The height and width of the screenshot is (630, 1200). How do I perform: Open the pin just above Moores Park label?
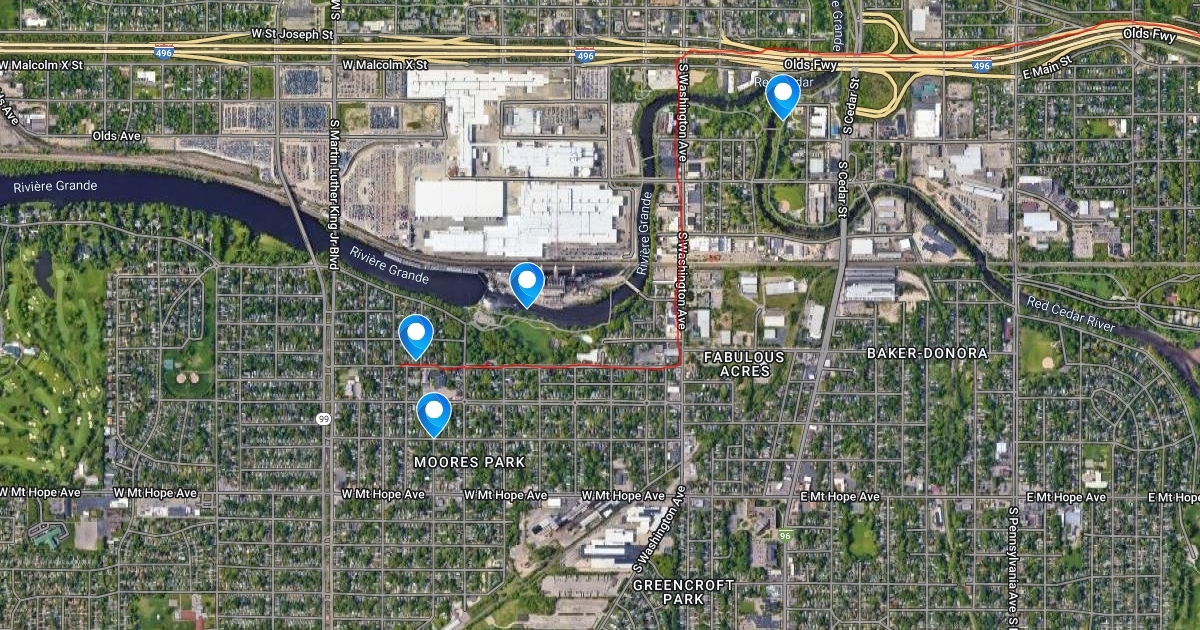(433, 410)
